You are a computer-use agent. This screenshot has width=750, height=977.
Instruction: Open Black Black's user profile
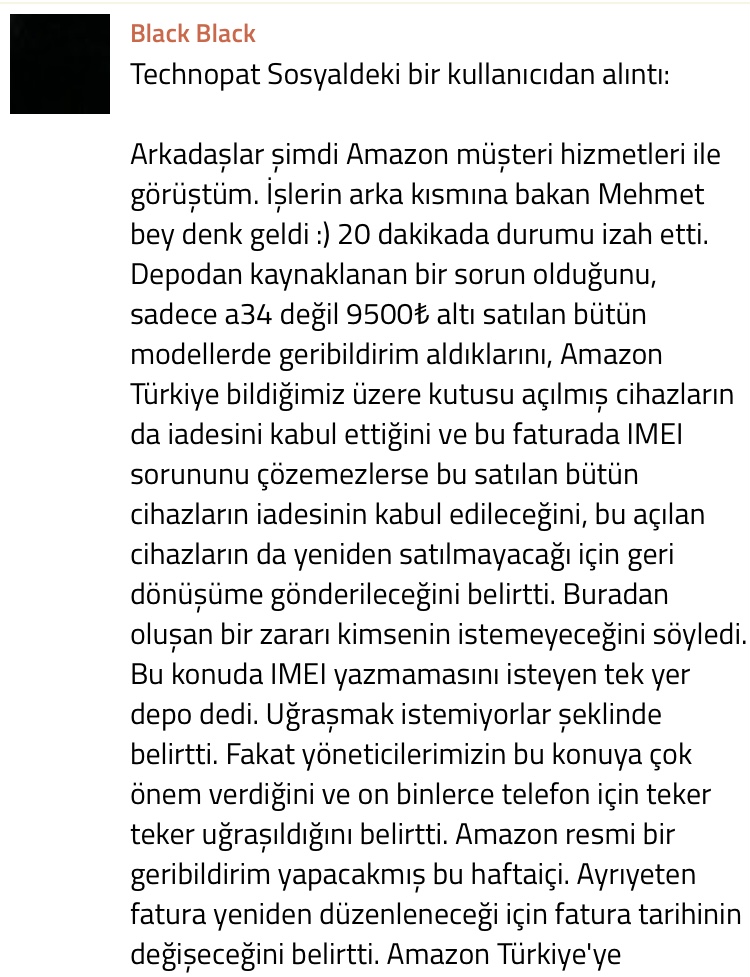(x=193, y=34)
